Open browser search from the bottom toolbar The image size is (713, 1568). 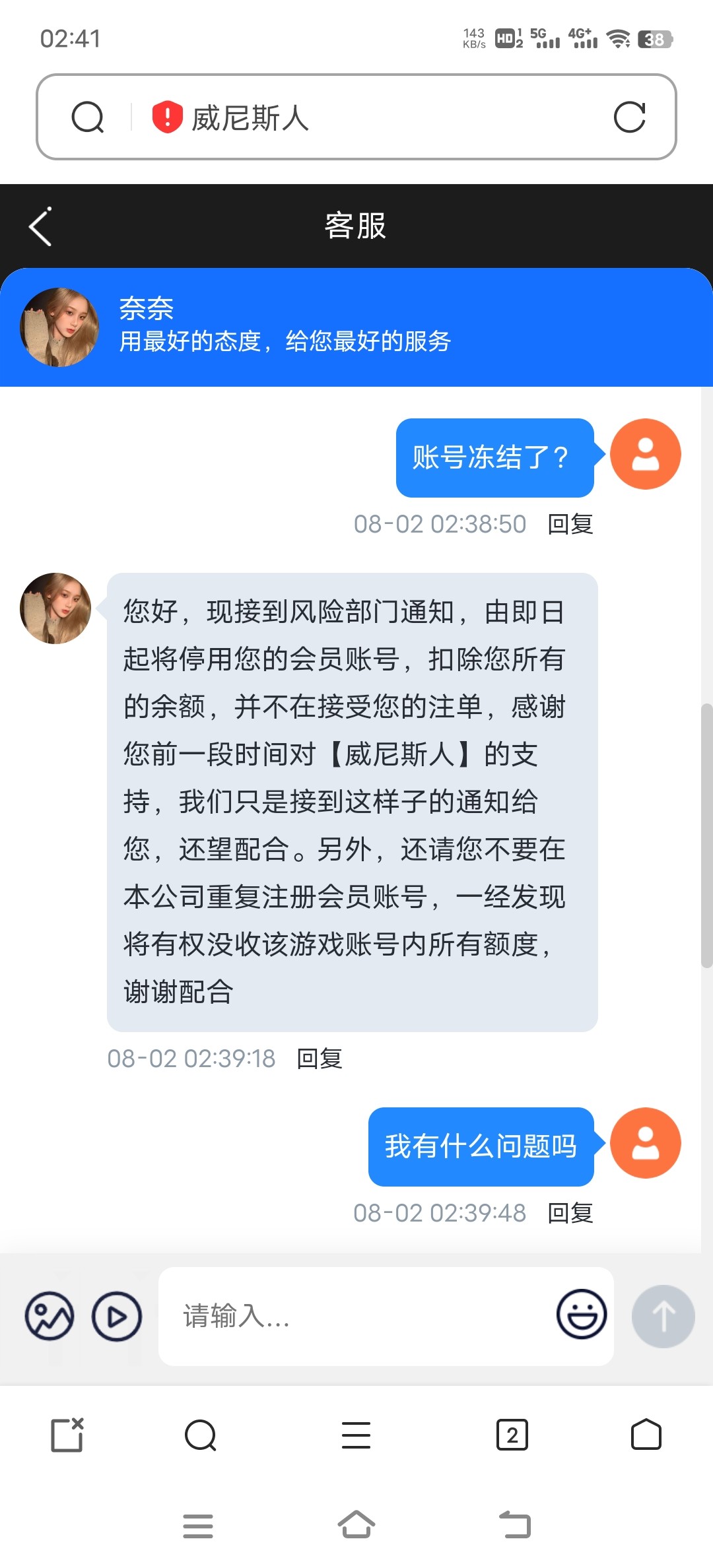coord(201,1435)
